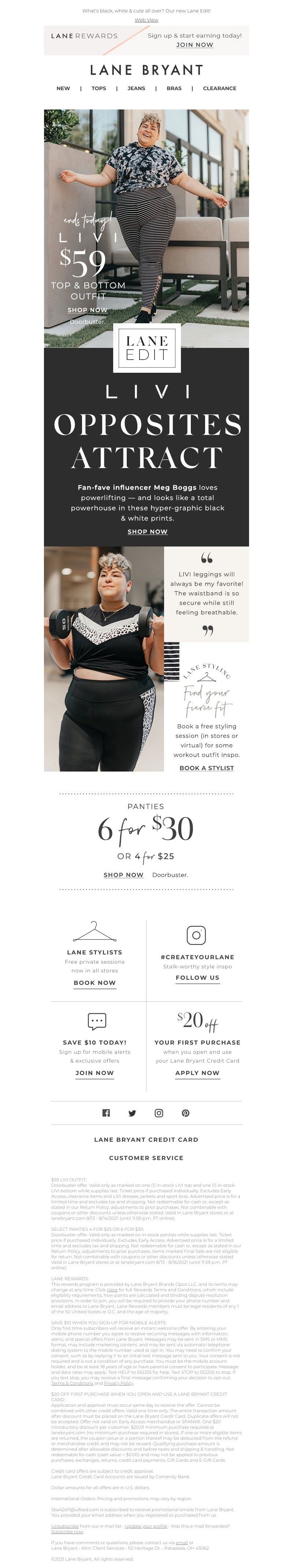
Task: Shop the panties 6 for $30 deal
Action: [123, 875]
